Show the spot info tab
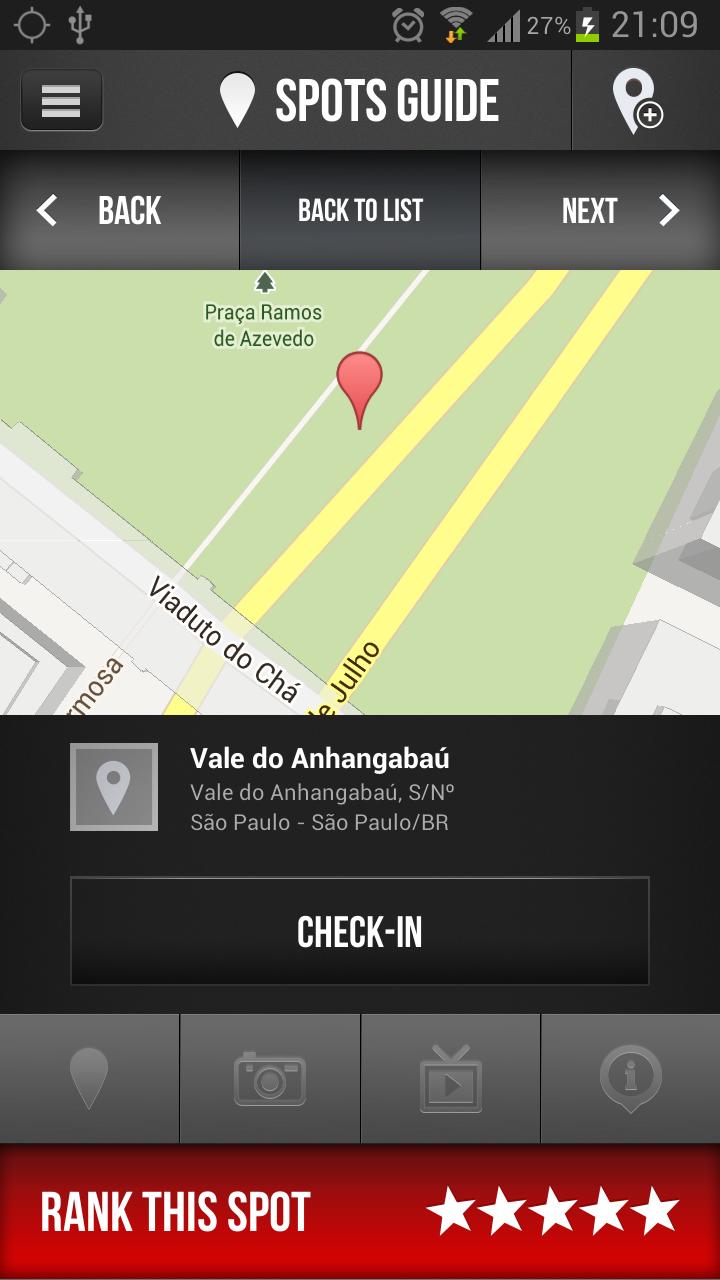This screenshot has height=1280, width=720. tap(630, 1078)
